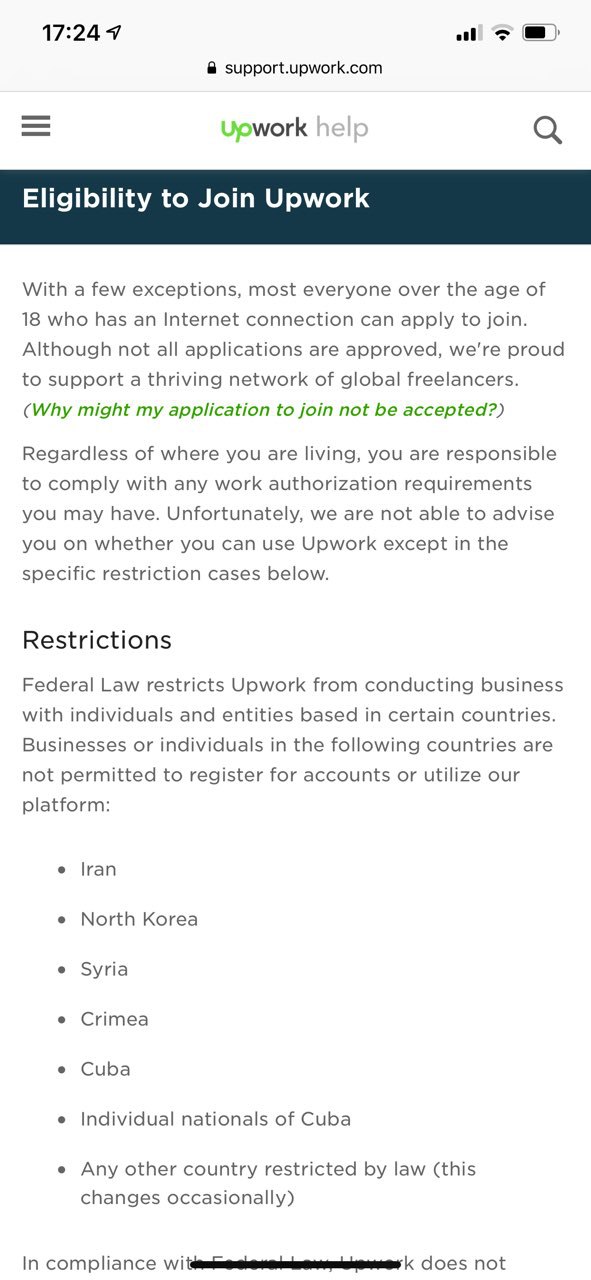Tap the Upwork help logo link
The width and height of the screenshot is (591, 1280).
294,129
